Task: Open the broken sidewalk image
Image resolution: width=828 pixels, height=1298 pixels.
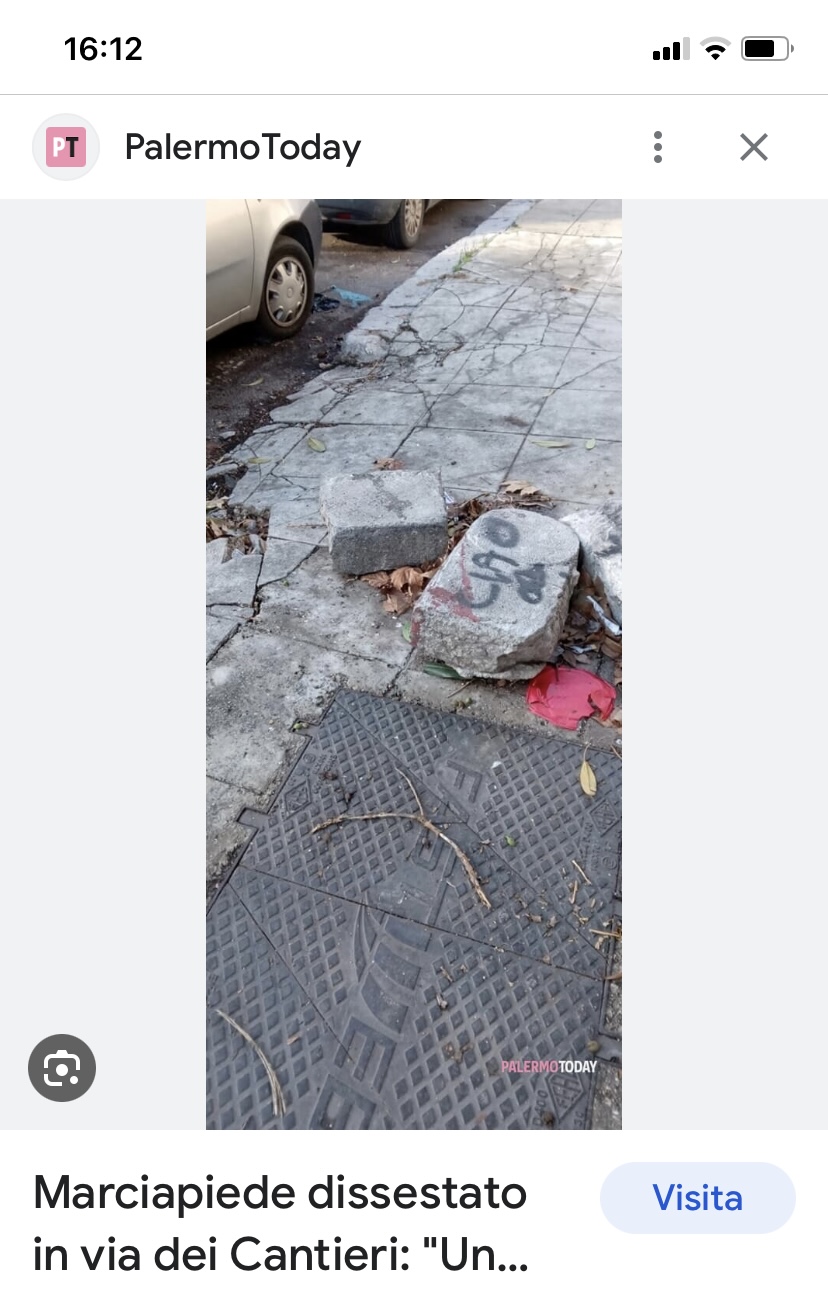Action: click(414, 664)
